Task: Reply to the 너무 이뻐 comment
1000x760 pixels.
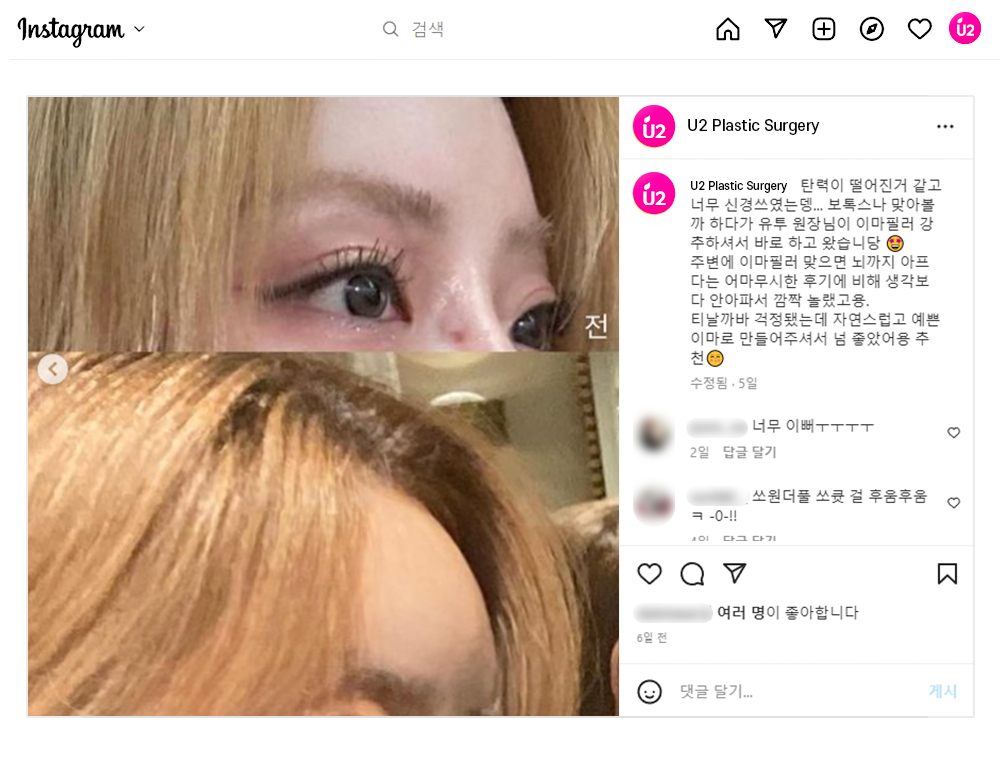Action: coord(749,452)
